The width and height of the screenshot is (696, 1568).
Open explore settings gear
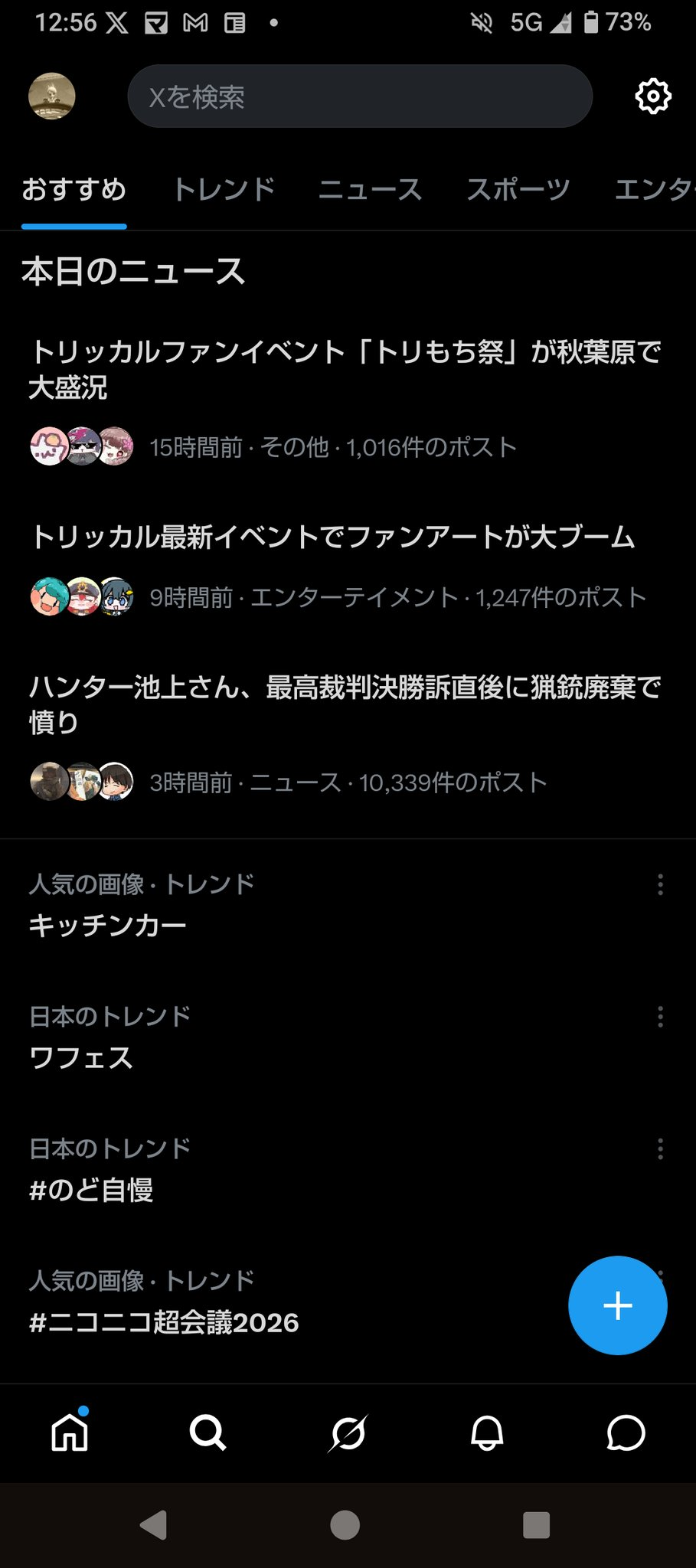[653, 96]
